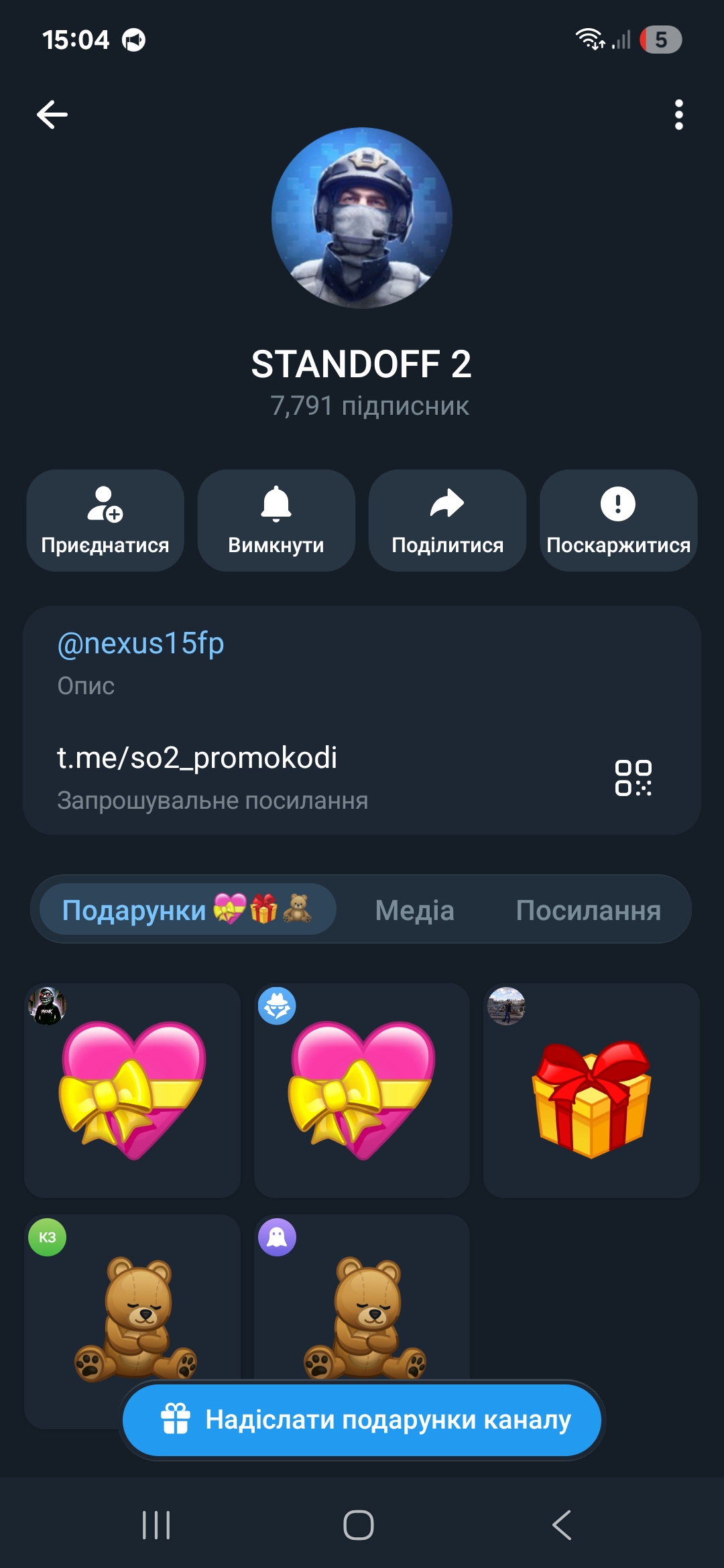
Task: Join the channel via Приєднатися
Action: point(105,521)
